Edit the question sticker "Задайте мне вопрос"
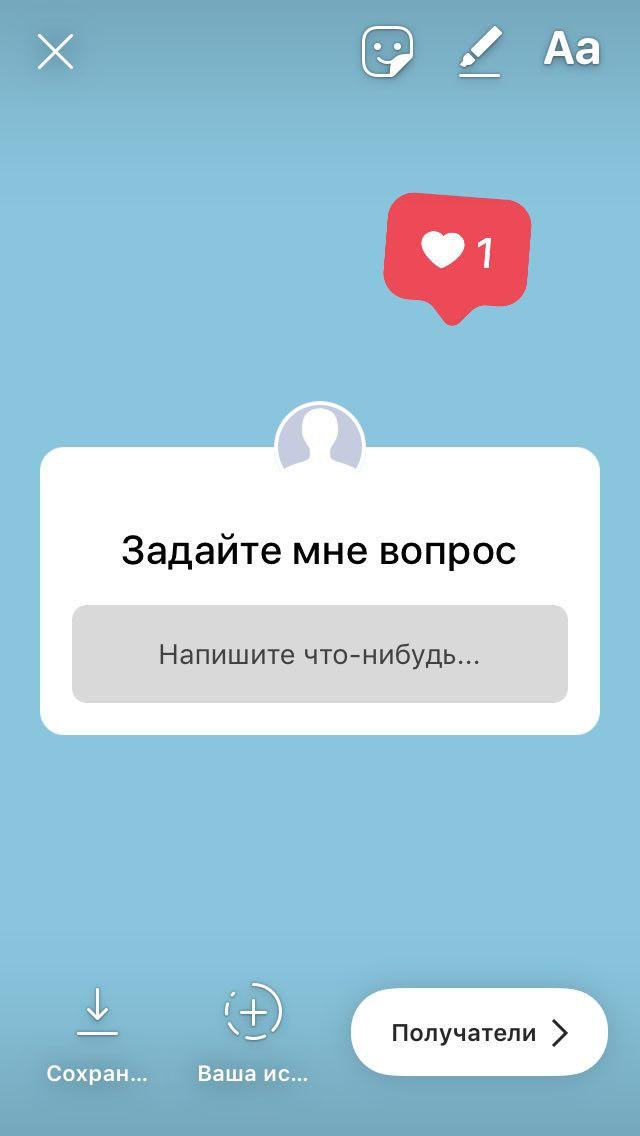 click(319, 551)
